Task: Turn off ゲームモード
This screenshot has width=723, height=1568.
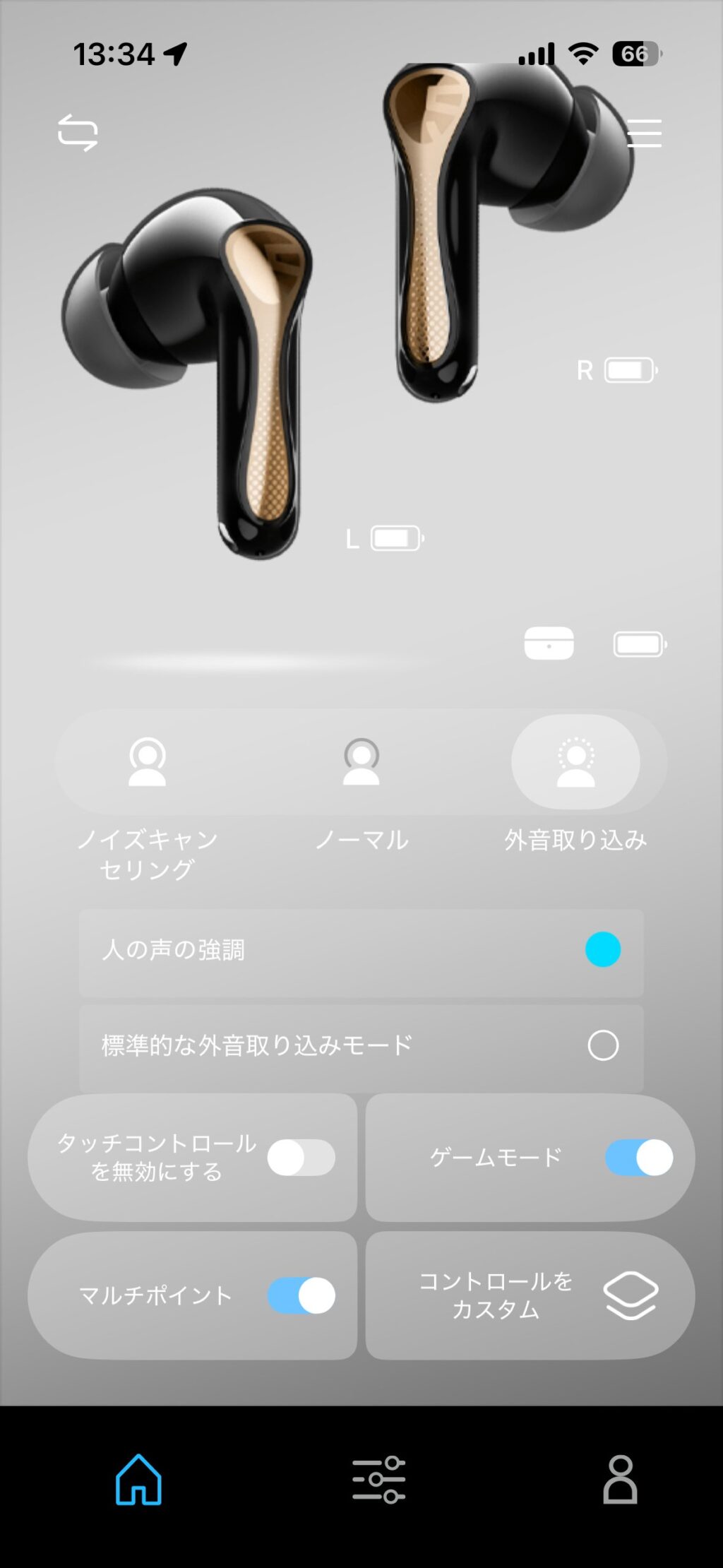Action: pos(639,1158)
